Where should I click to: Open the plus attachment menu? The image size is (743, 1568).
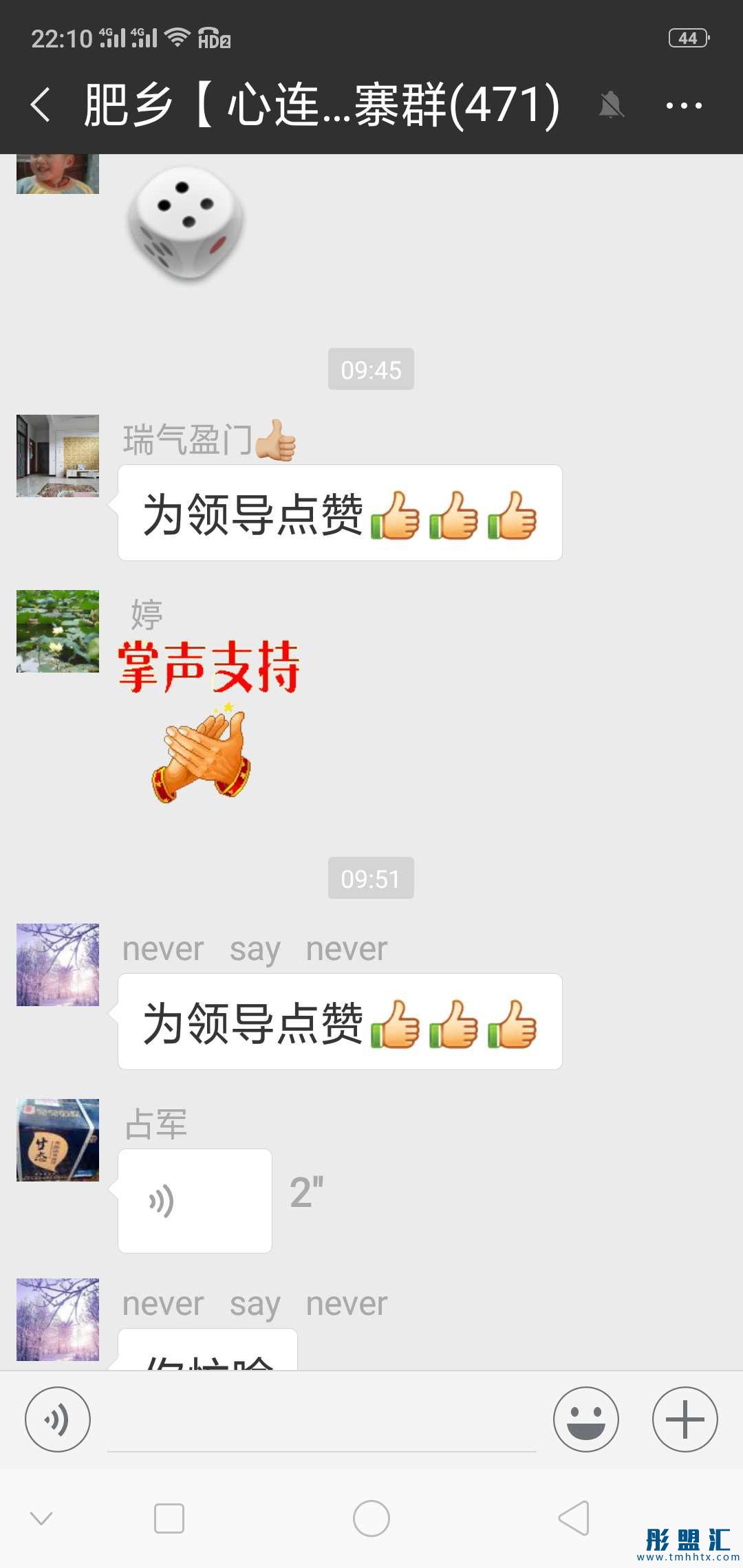coord(685,1419)
